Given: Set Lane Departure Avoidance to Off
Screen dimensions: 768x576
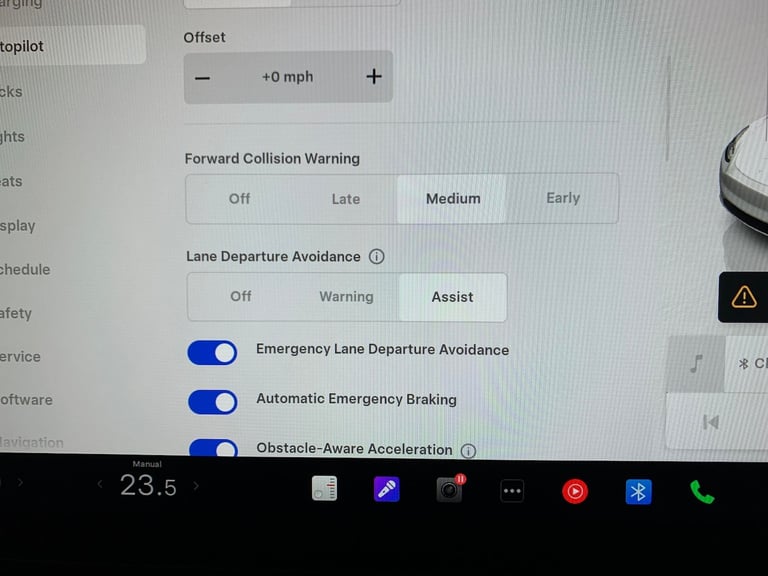Looking at the screenshot, I should tap(241, 296).
